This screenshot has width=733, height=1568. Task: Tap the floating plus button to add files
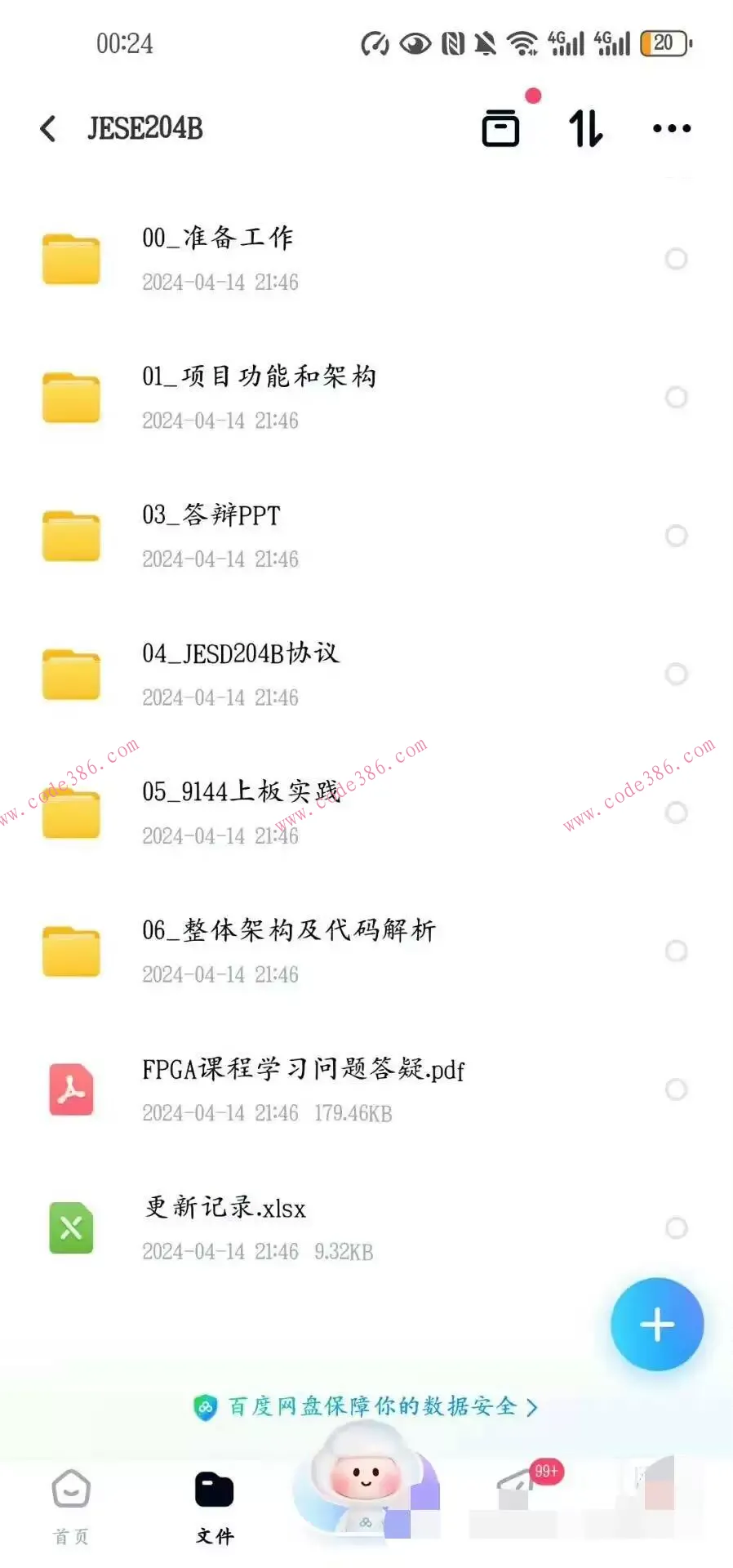pyautogui.click(x=657, y=1325)
